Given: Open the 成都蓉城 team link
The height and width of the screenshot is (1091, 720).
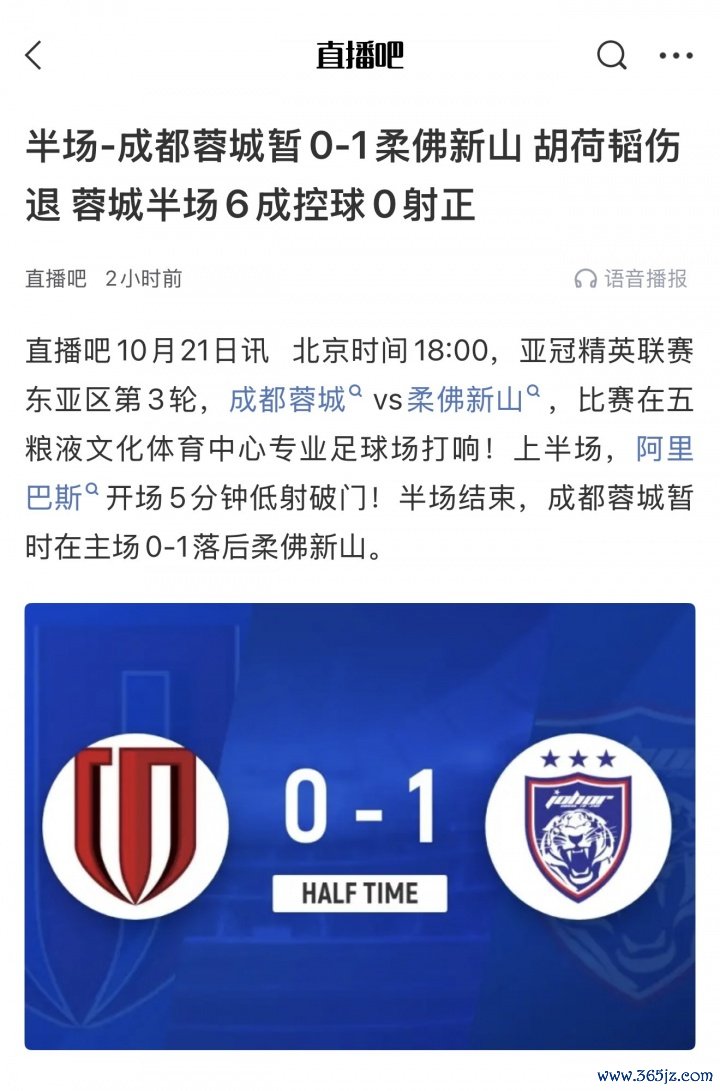Looking at the screenshot, I should click(x=288, y=400).
